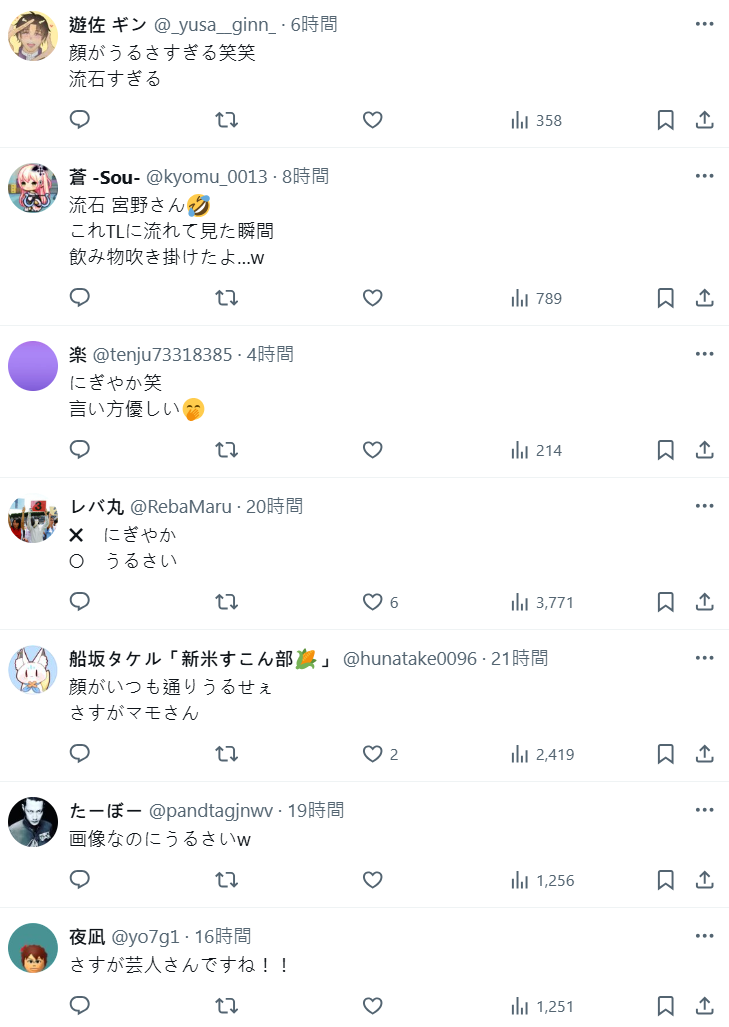The image size is (729, 1027).
Task: Open more options on レバ丸's post
Action: [704, 506]
